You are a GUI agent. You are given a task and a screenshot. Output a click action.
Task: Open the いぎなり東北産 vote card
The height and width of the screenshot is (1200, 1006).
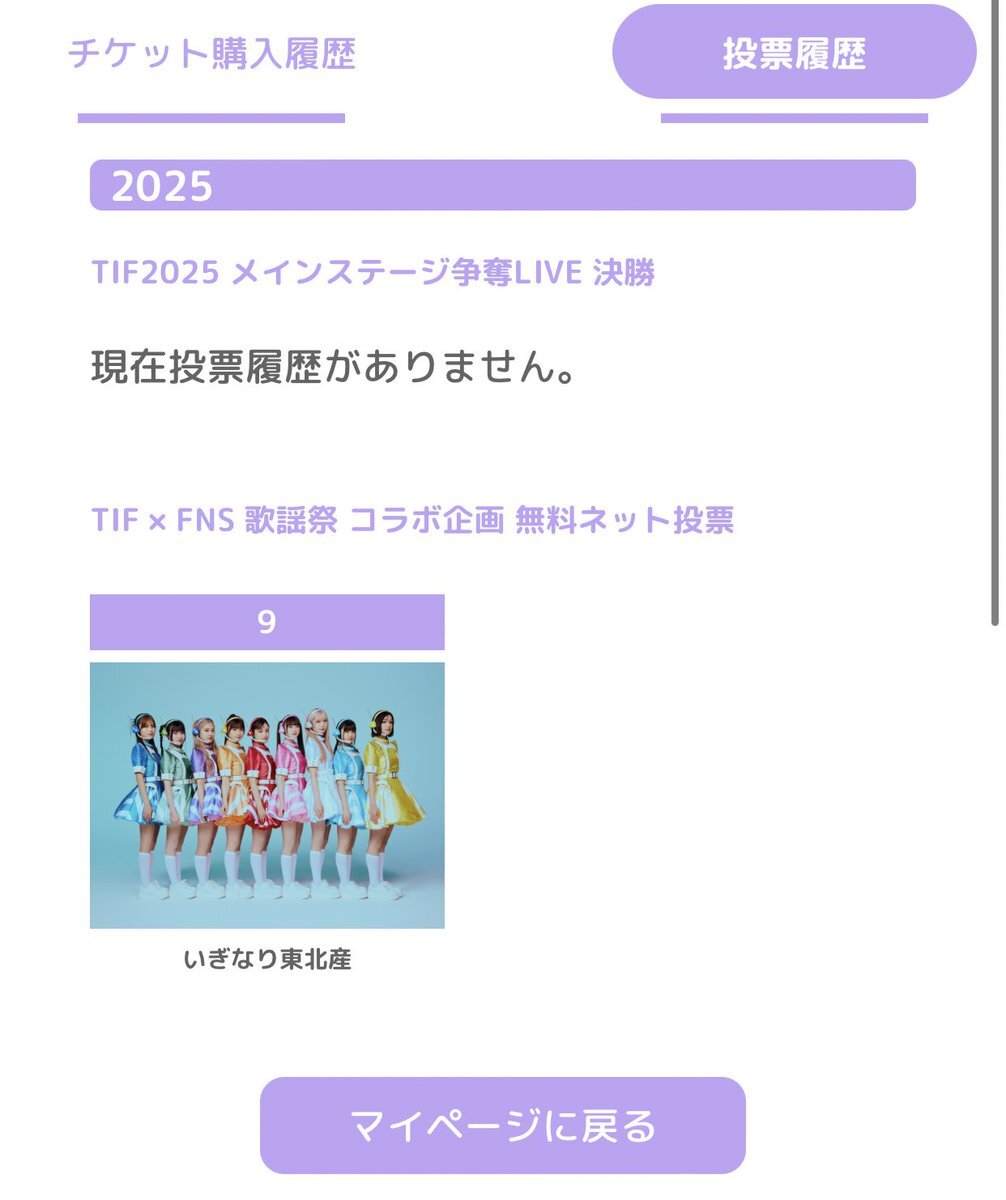coord(267,794)
